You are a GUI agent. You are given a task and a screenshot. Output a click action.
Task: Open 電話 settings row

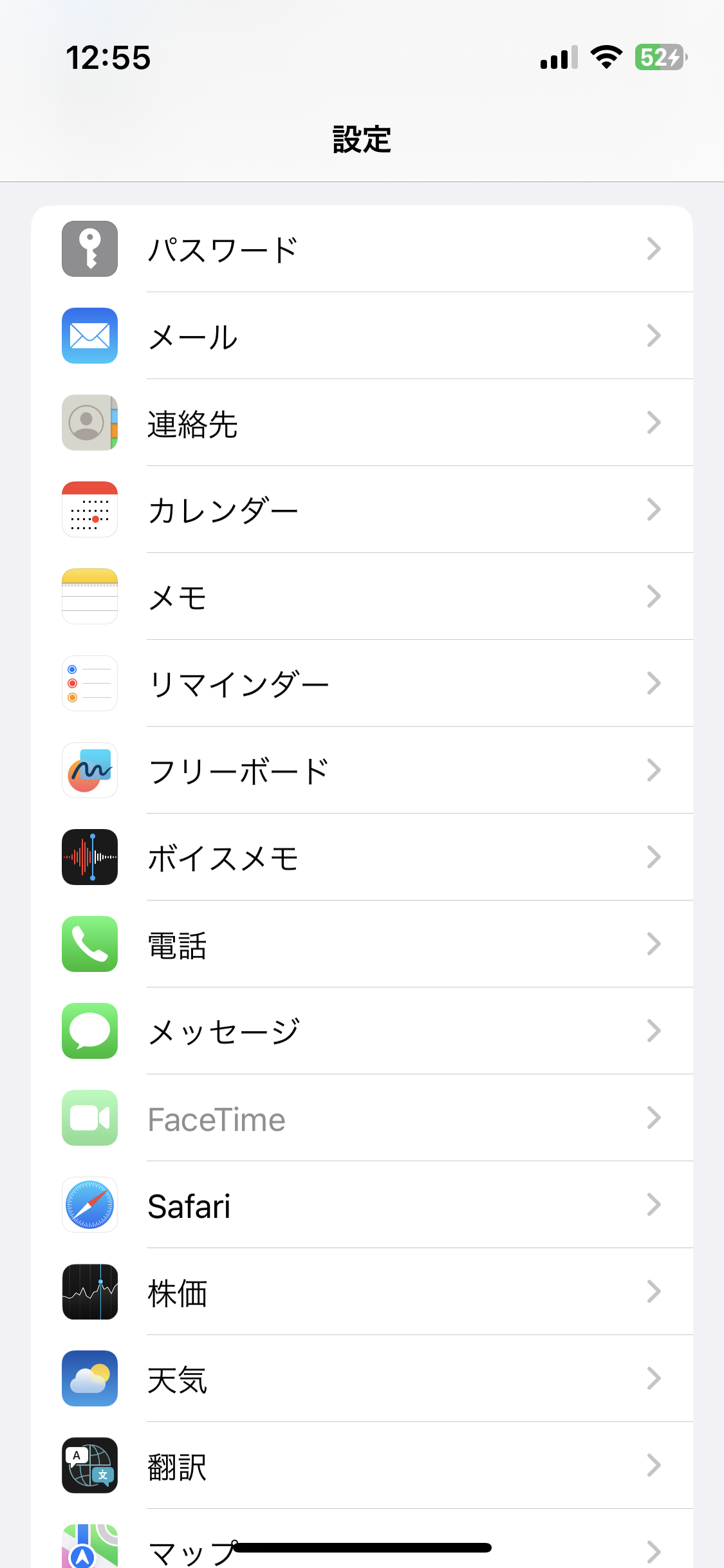(362, 944)
